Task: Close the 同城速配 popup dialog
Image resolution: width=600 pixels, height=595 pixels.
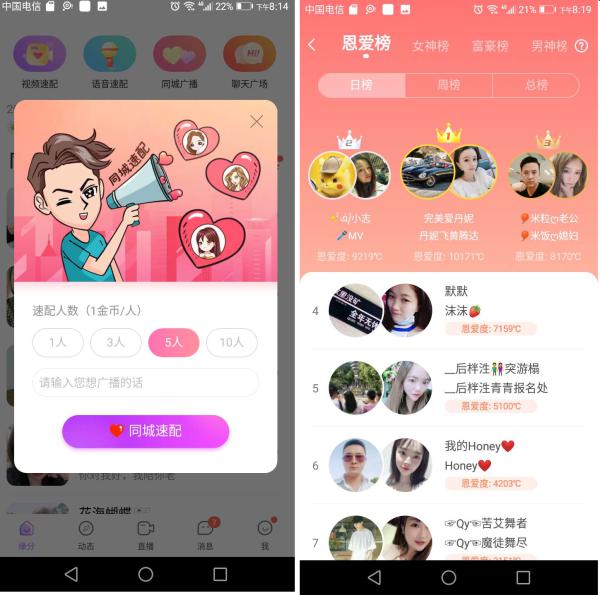Action: (256, 122)
